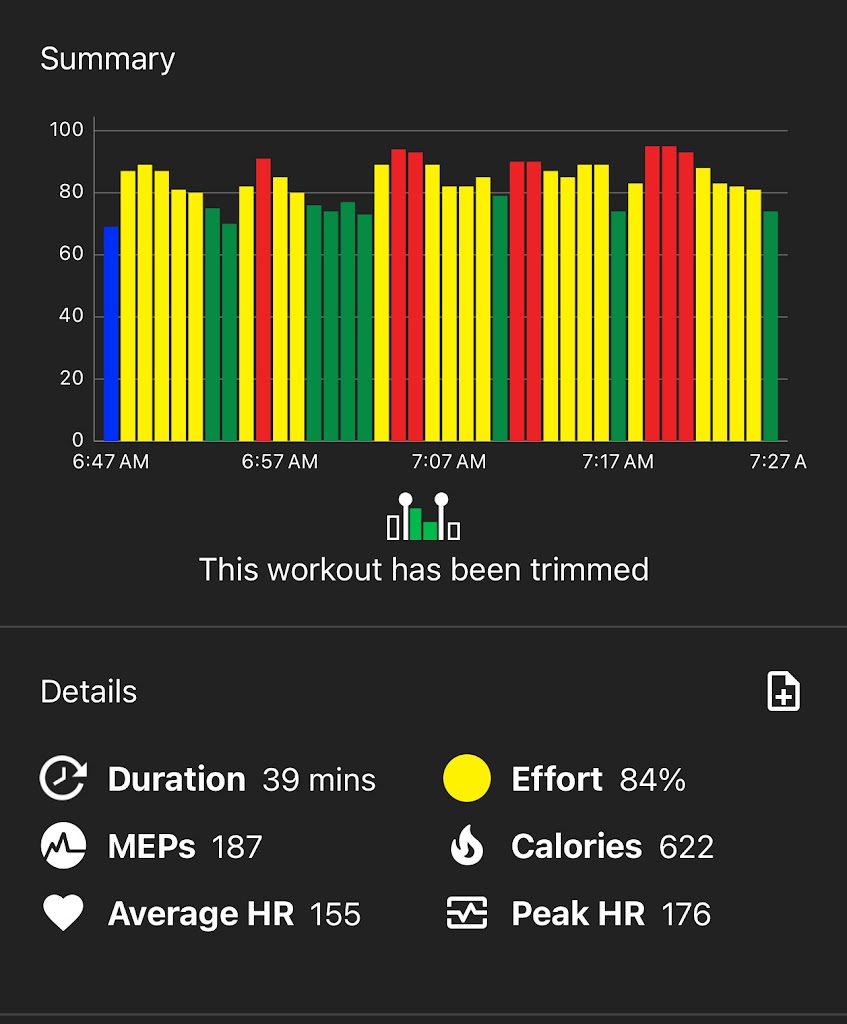Tap the trim workout icon below the chart
The image size is (847, 1024).
[423, 517]
